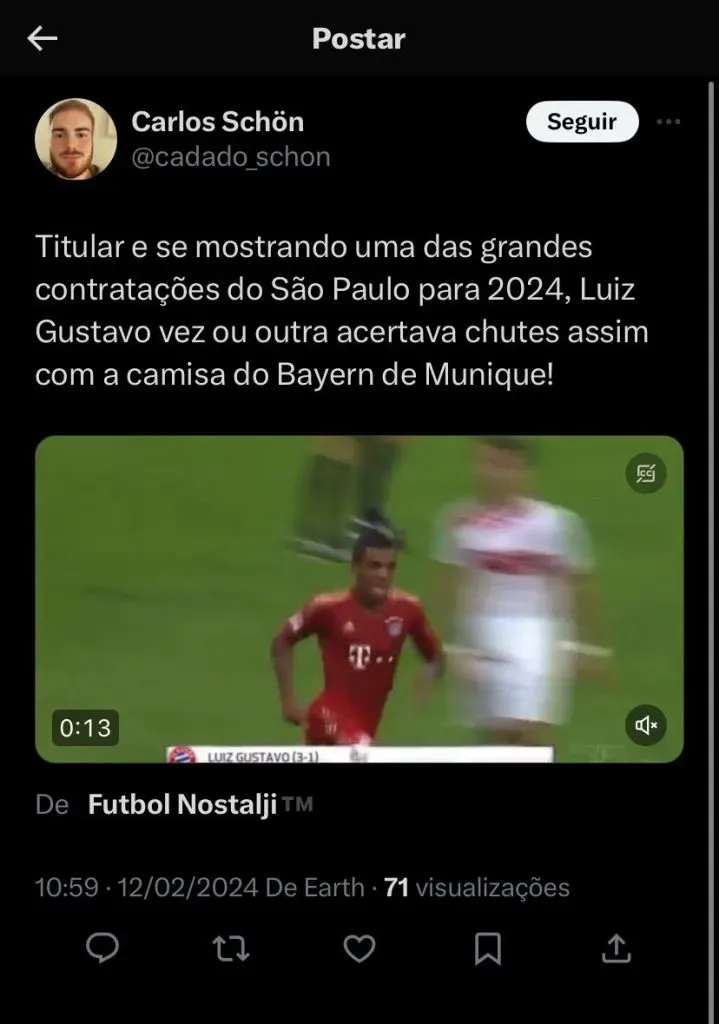This screenshot has width=719, height=1024.
Task: Play the Luiz Gustavo video
Action: (358, 600)
